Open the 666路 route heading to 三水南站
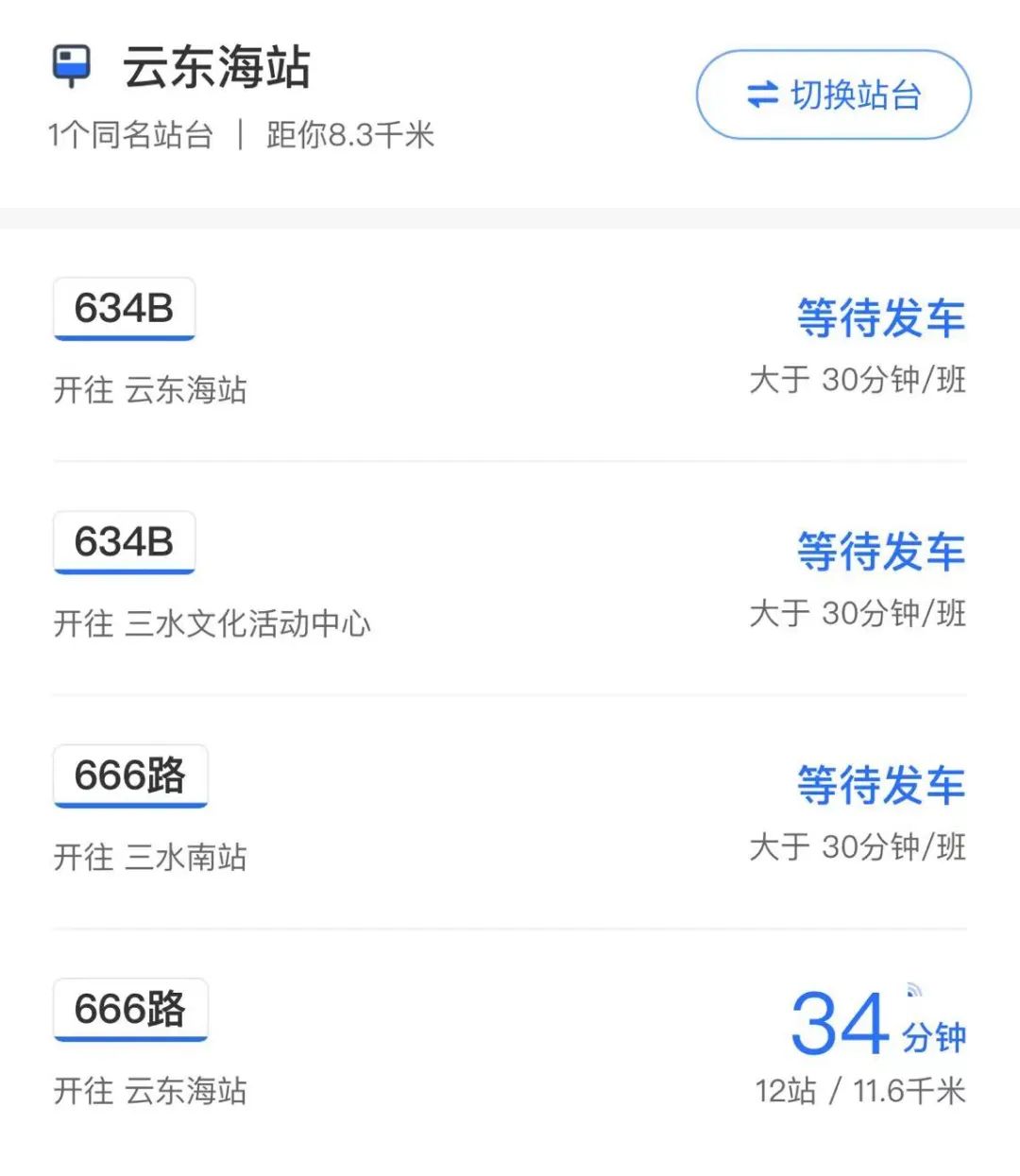Image resolution: width=1020 pixels, height=1176 pixels. 510,812
